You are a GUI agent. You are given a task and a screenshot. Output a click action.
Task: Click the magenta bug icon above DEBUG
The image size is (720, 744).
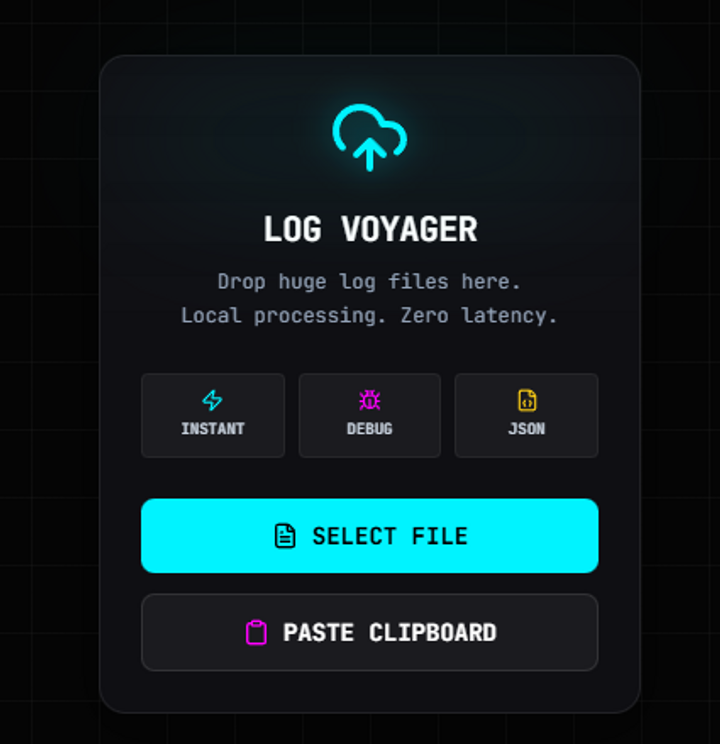(369, 400)
